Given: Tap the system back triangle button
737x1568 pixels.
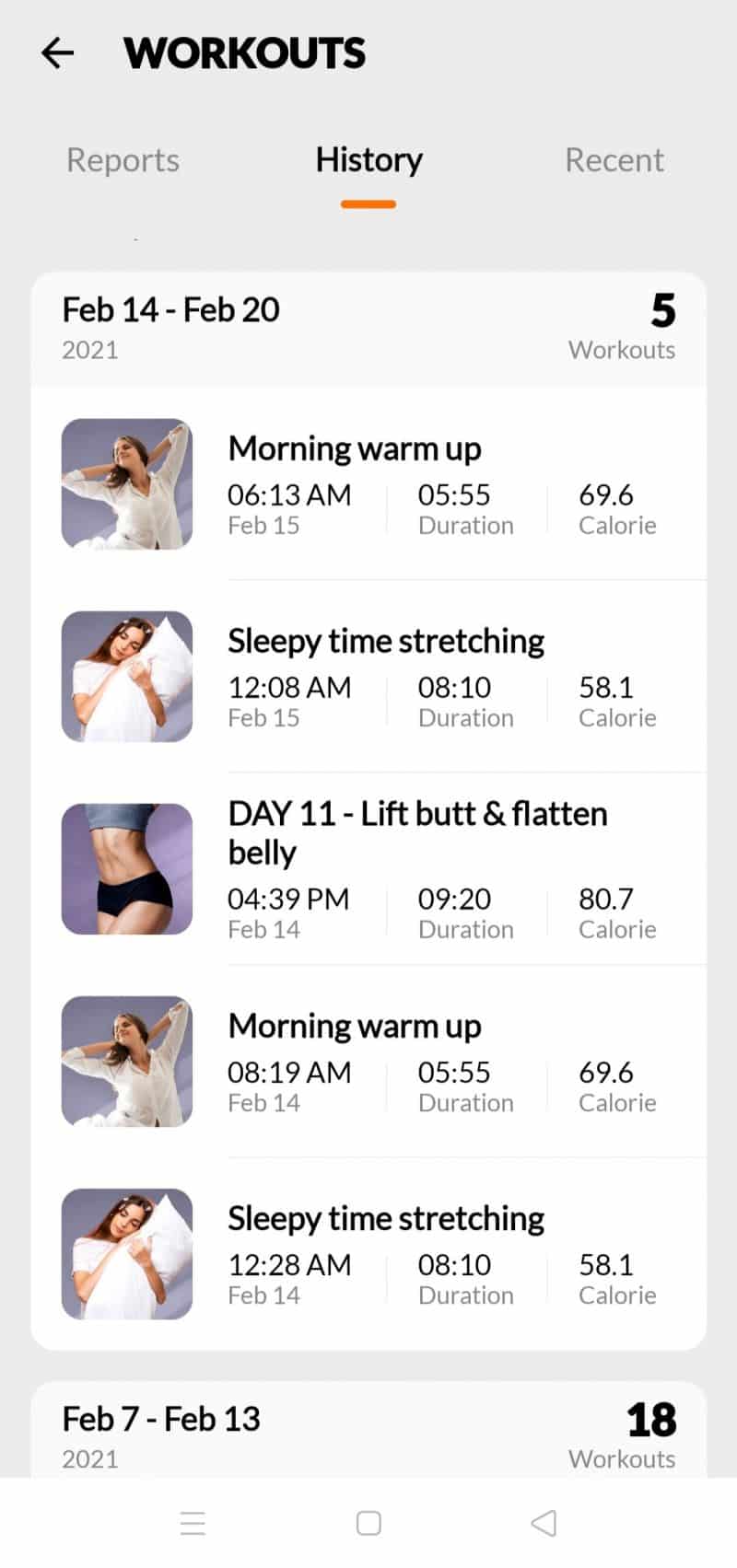Looking at the screenshot, I should (544, 1523).
